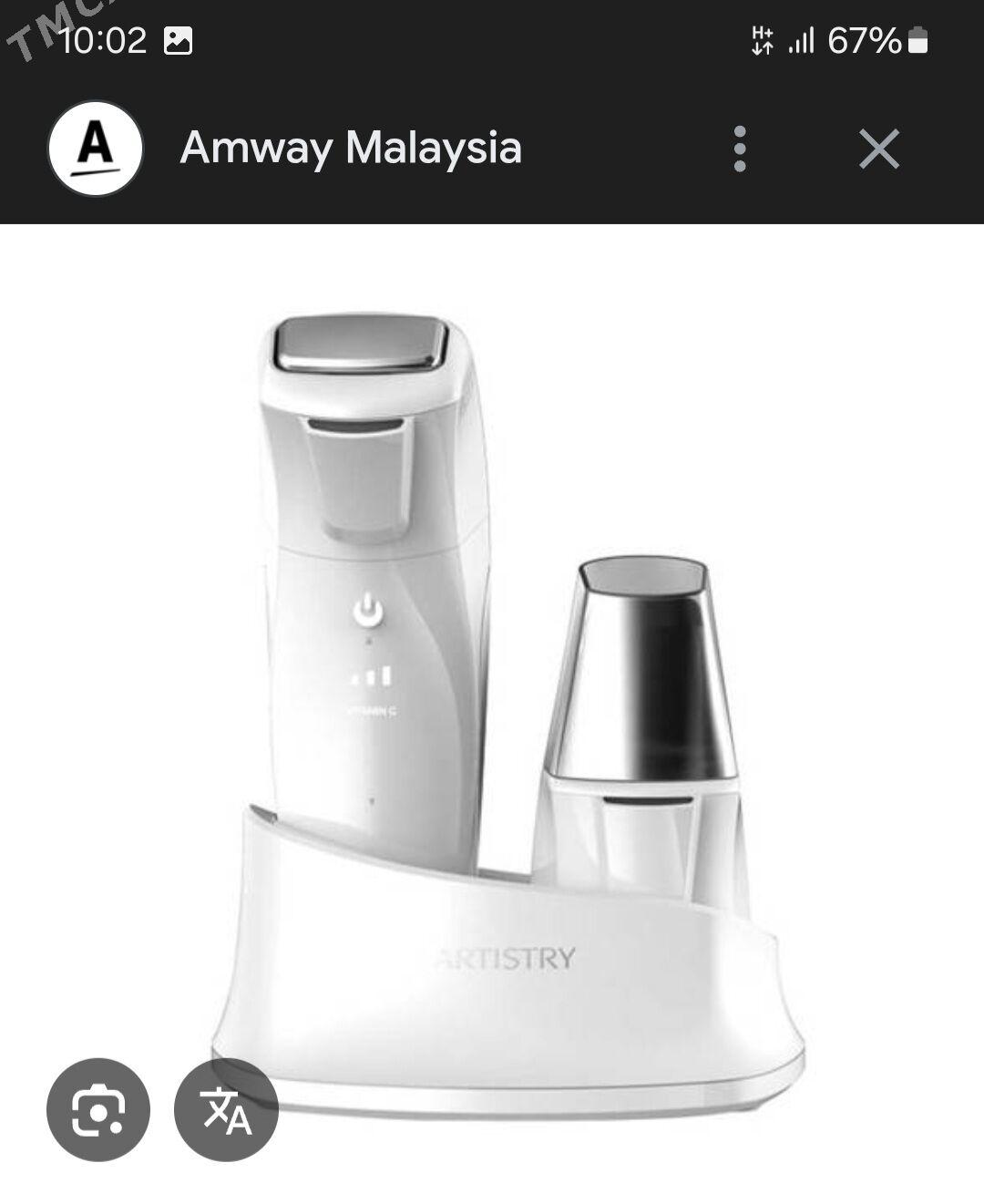Screen dimensions: 984x1204
Task: Translate text in the image
Action: coord(227,1110)
